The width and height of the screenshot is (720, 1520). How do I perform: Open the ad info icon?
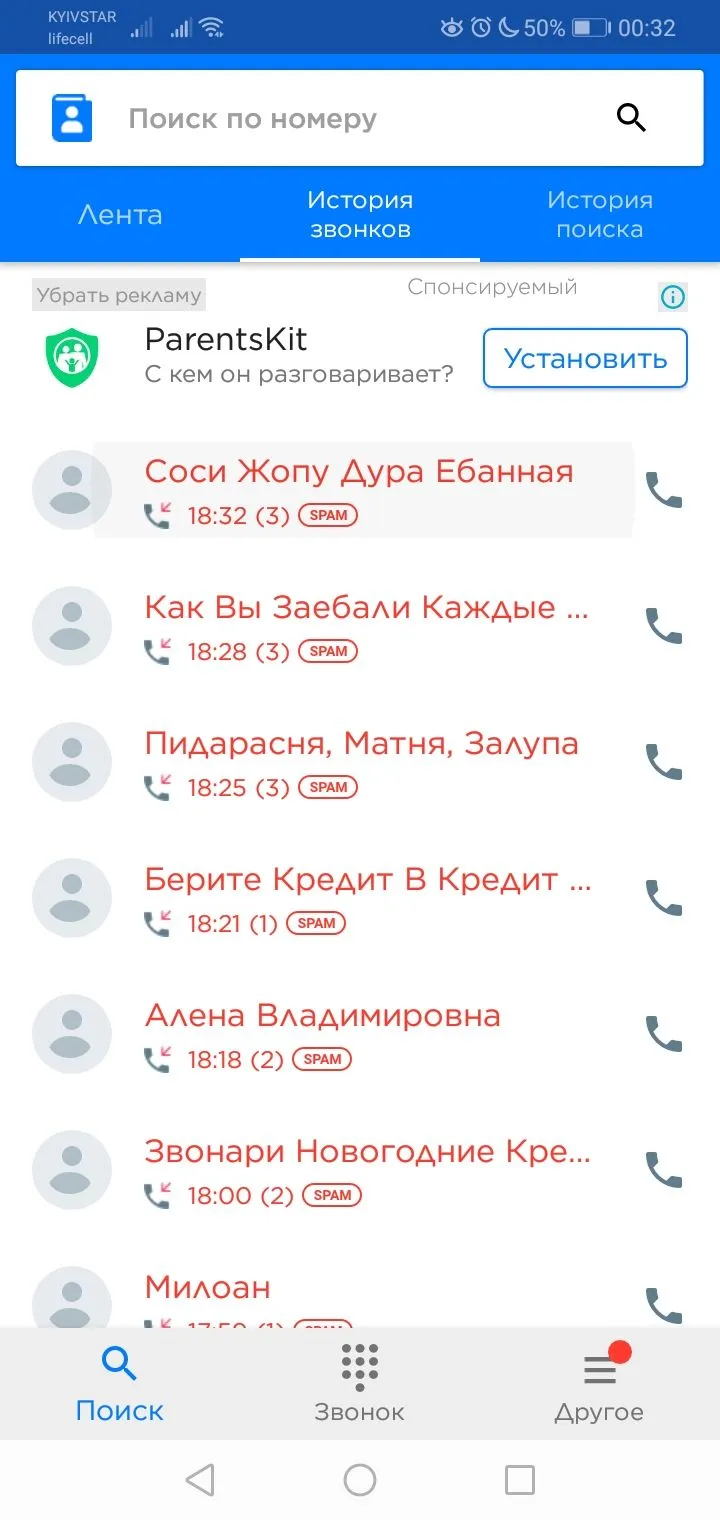(673, 297)
